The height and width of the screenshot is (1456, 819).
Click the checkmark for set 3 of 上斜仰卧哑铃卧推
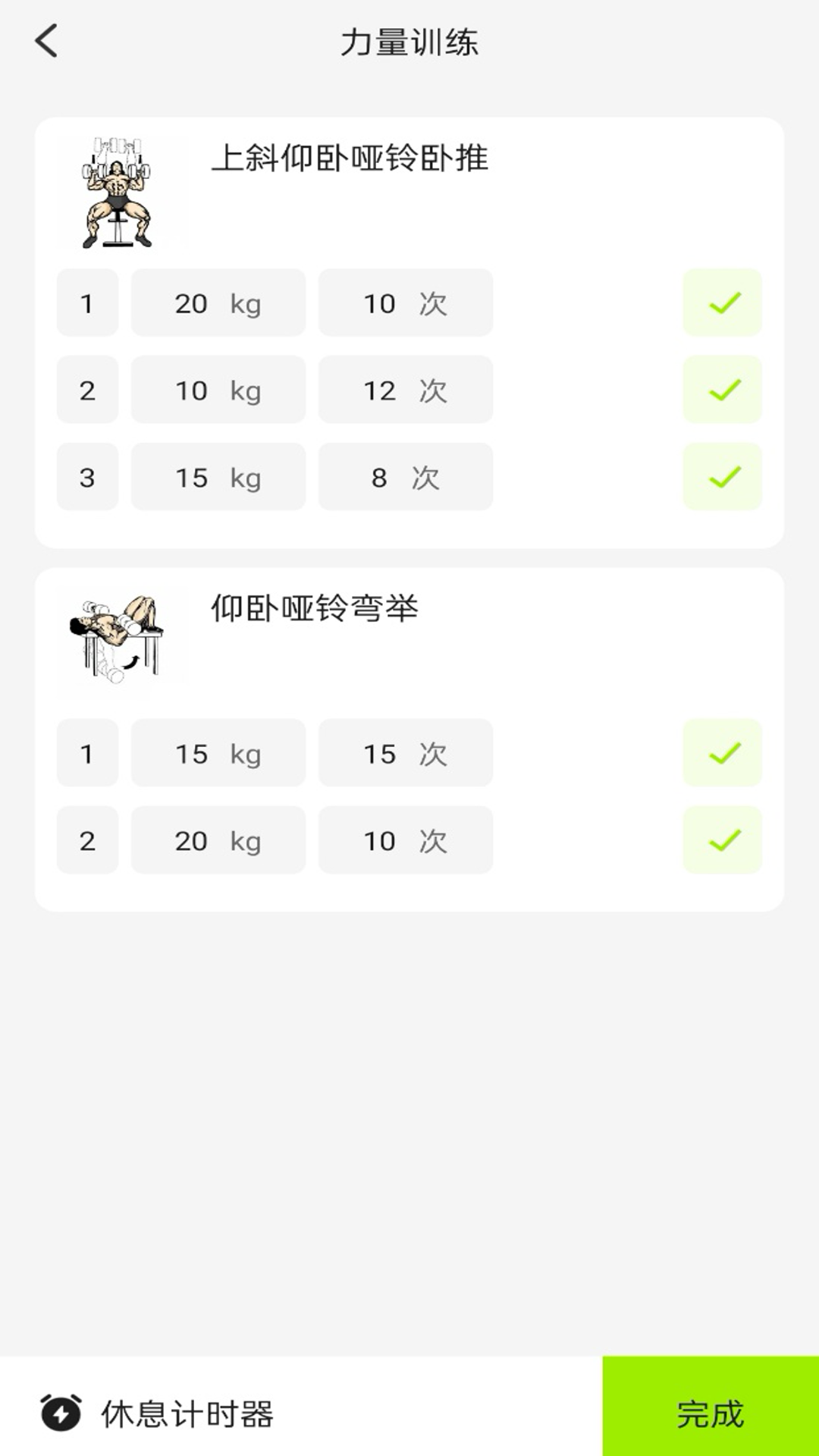721,477
